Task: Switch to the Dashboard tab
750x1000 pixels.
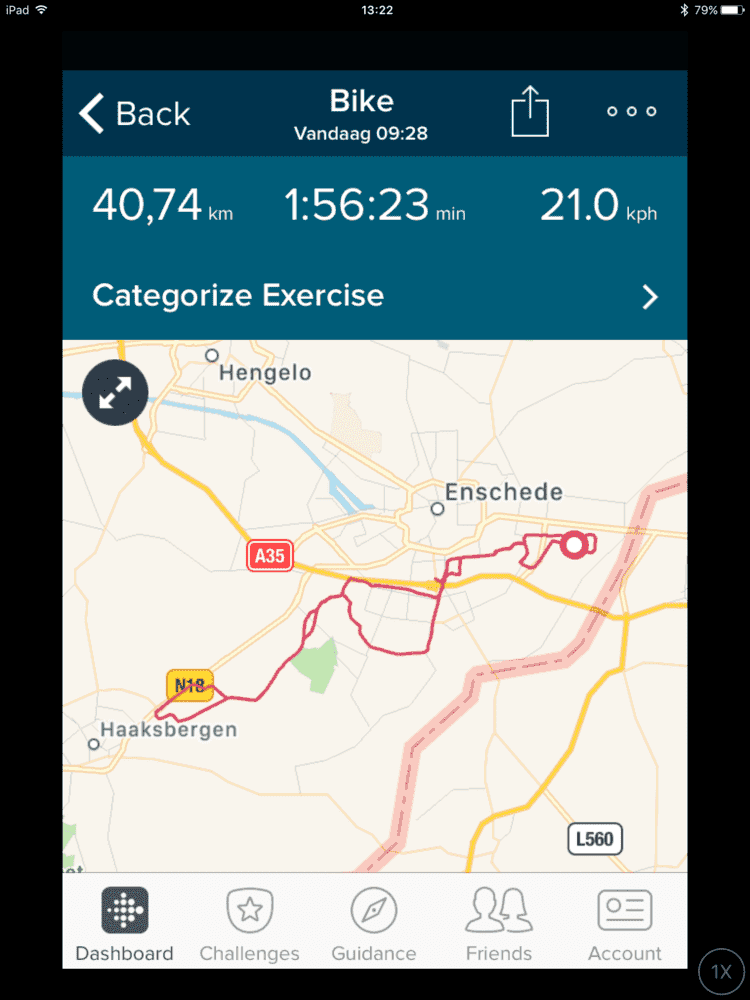Action: point(125,925)
